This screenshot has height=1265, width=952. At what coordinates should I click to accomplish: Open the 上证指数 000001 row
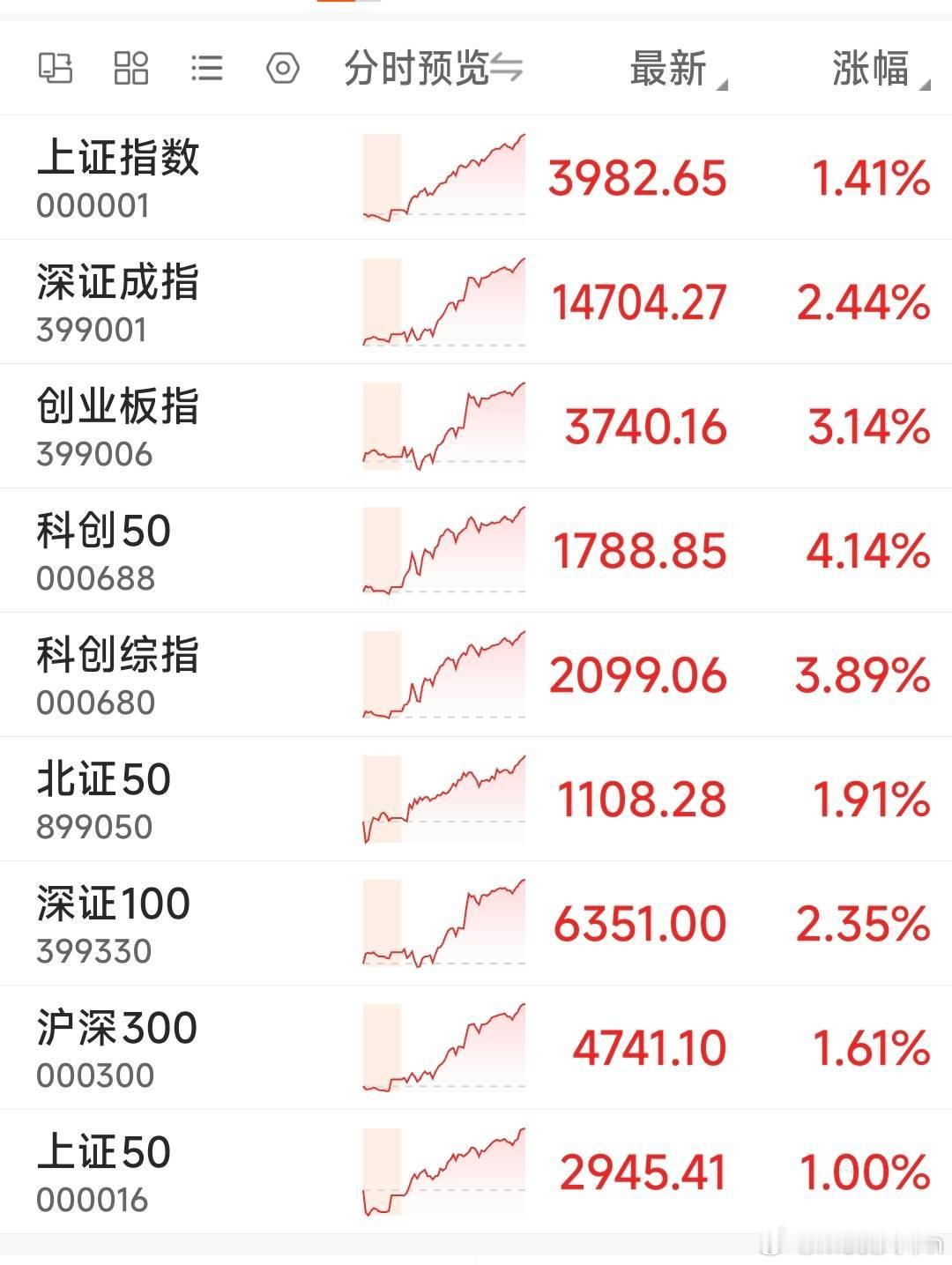tap(476, 177)
